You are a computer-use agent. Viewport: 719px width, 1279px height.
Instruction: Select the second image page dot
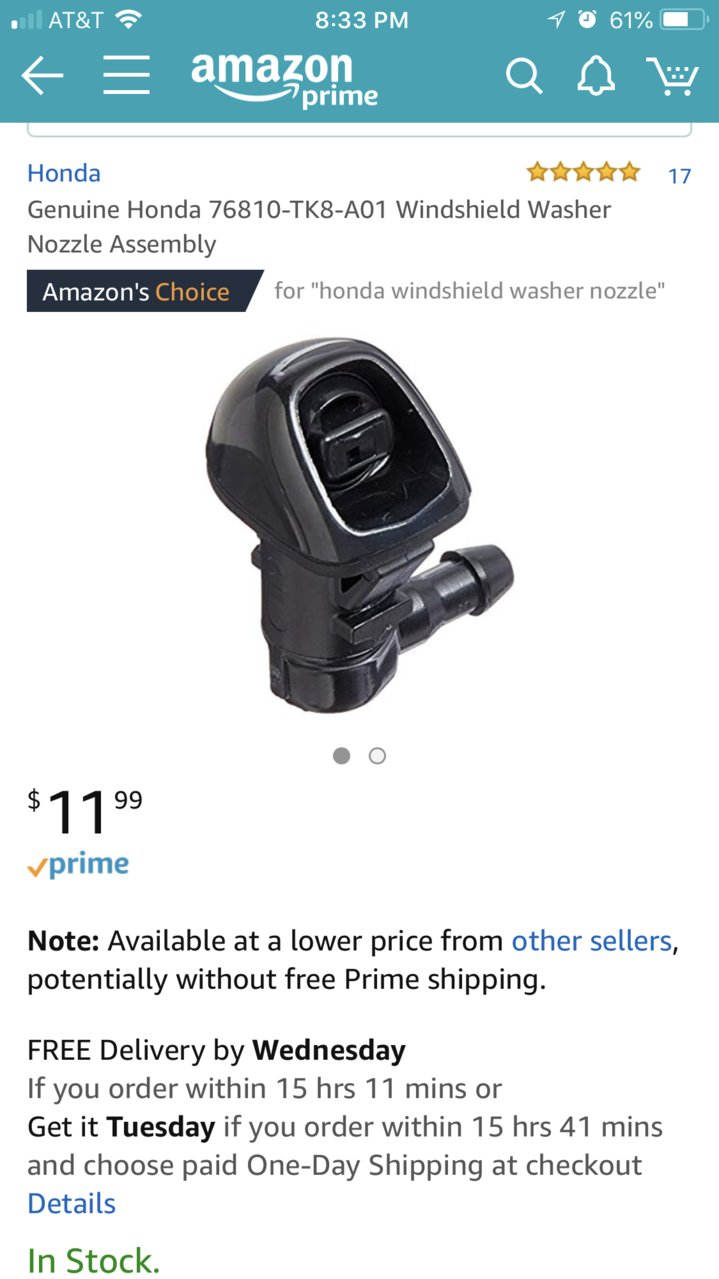[377, 756]
